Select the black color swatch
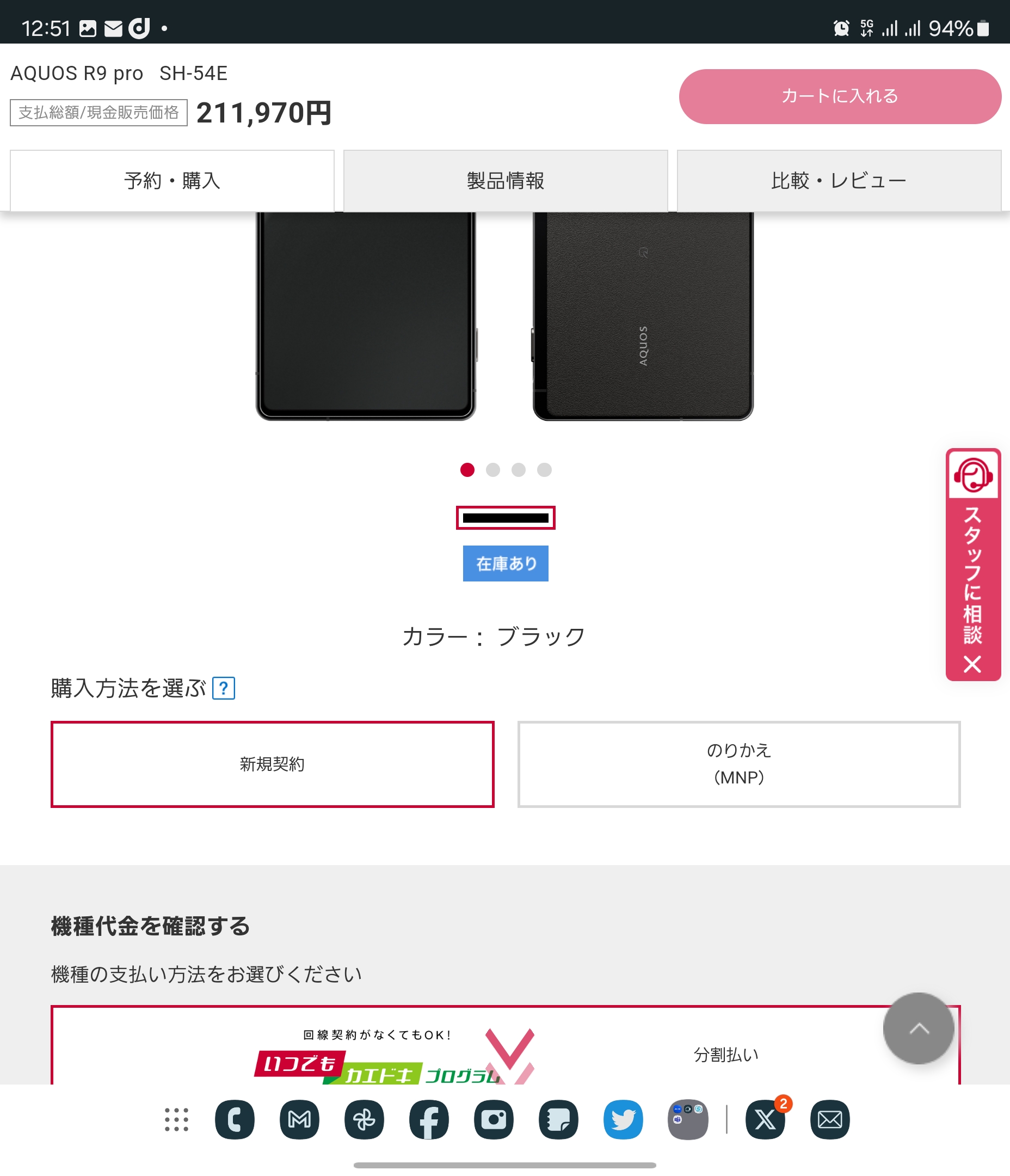This screenshot has width=1010, height=1176. 505,518
